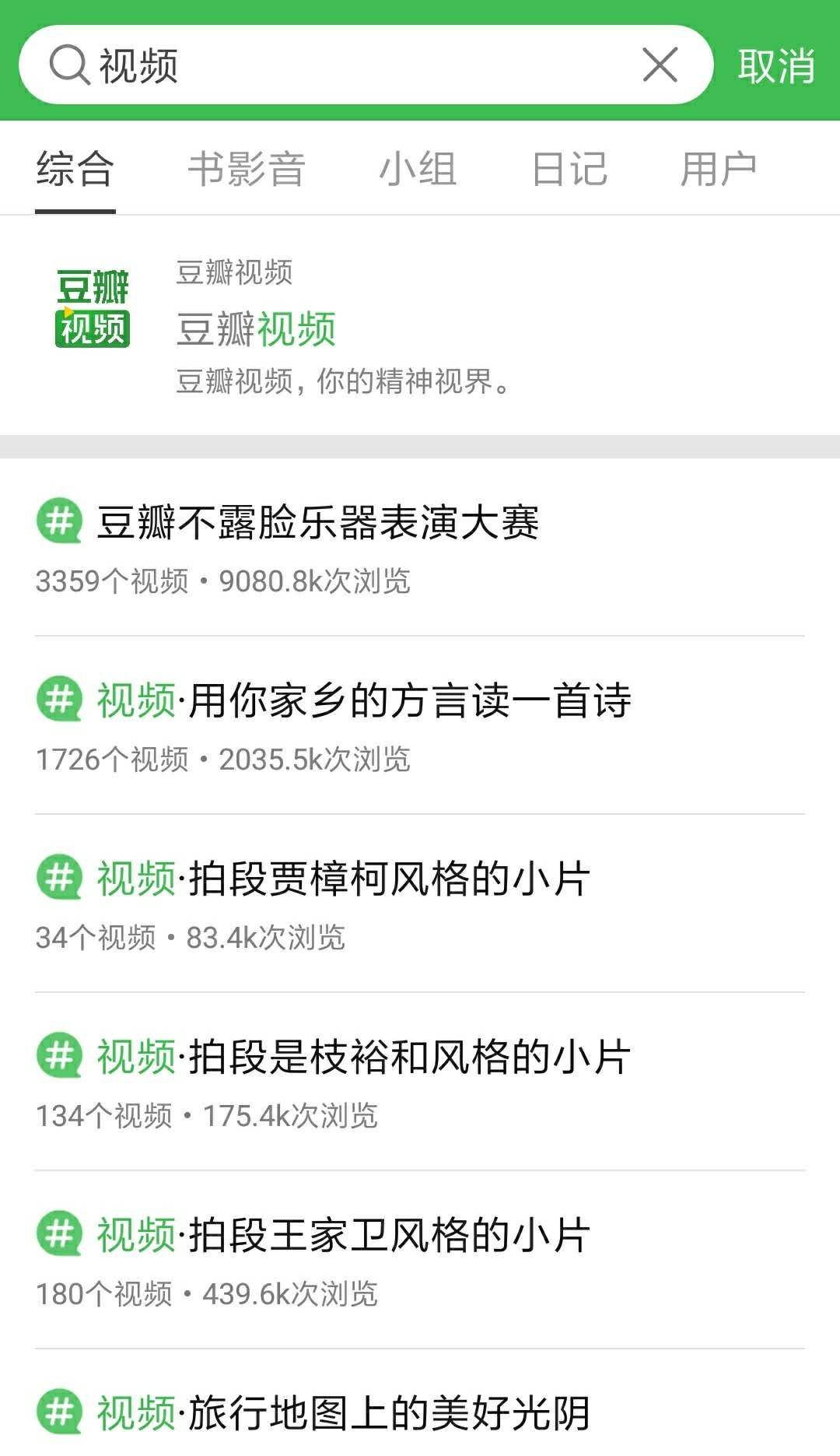Open topic 豆瓣不露脸乐器表演大赛
The image size is (840, 1456).
coord(317,522)
